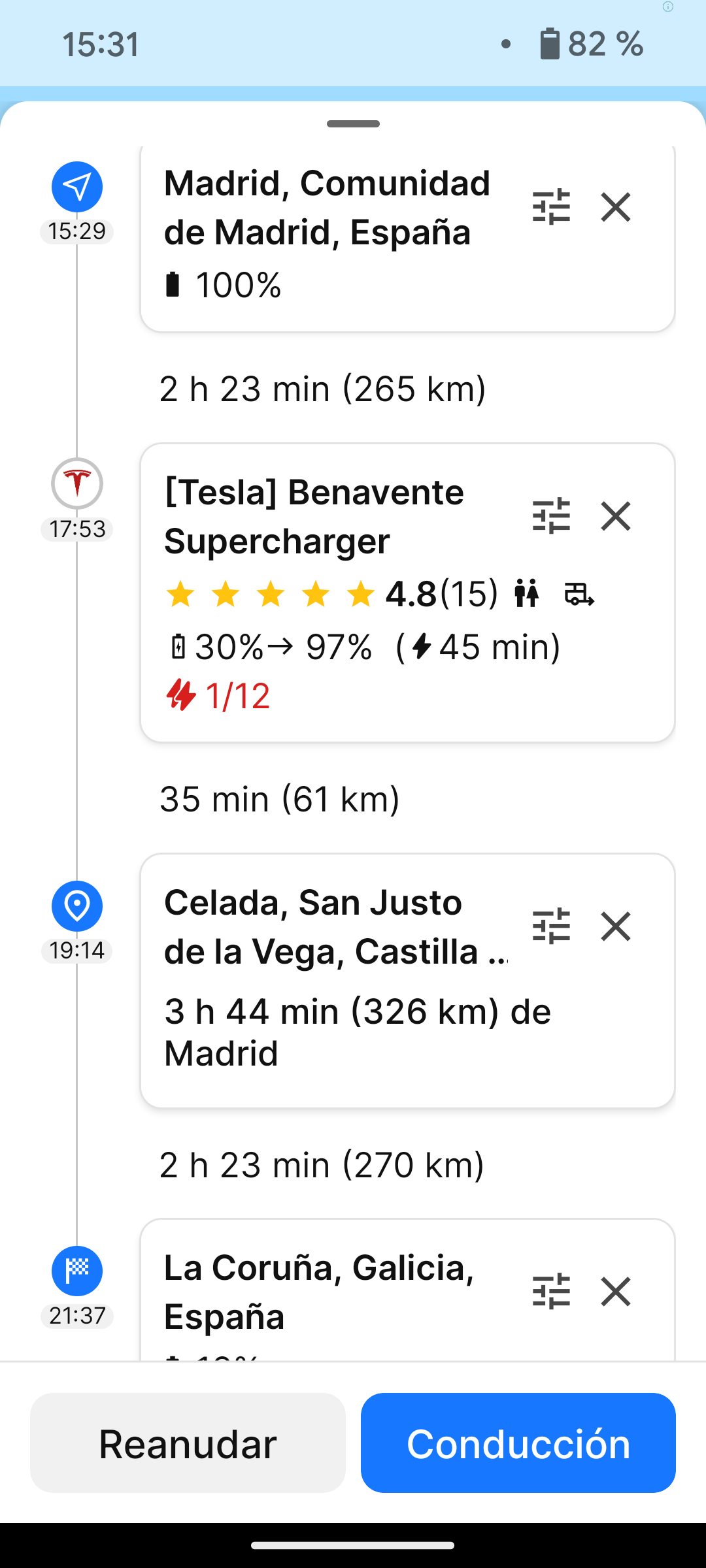Delete the Celada, San Justo de la Vega waypoint
The height and width of the screenshot is (1568, 706).
pyautogui.click(x=615, y=926)
